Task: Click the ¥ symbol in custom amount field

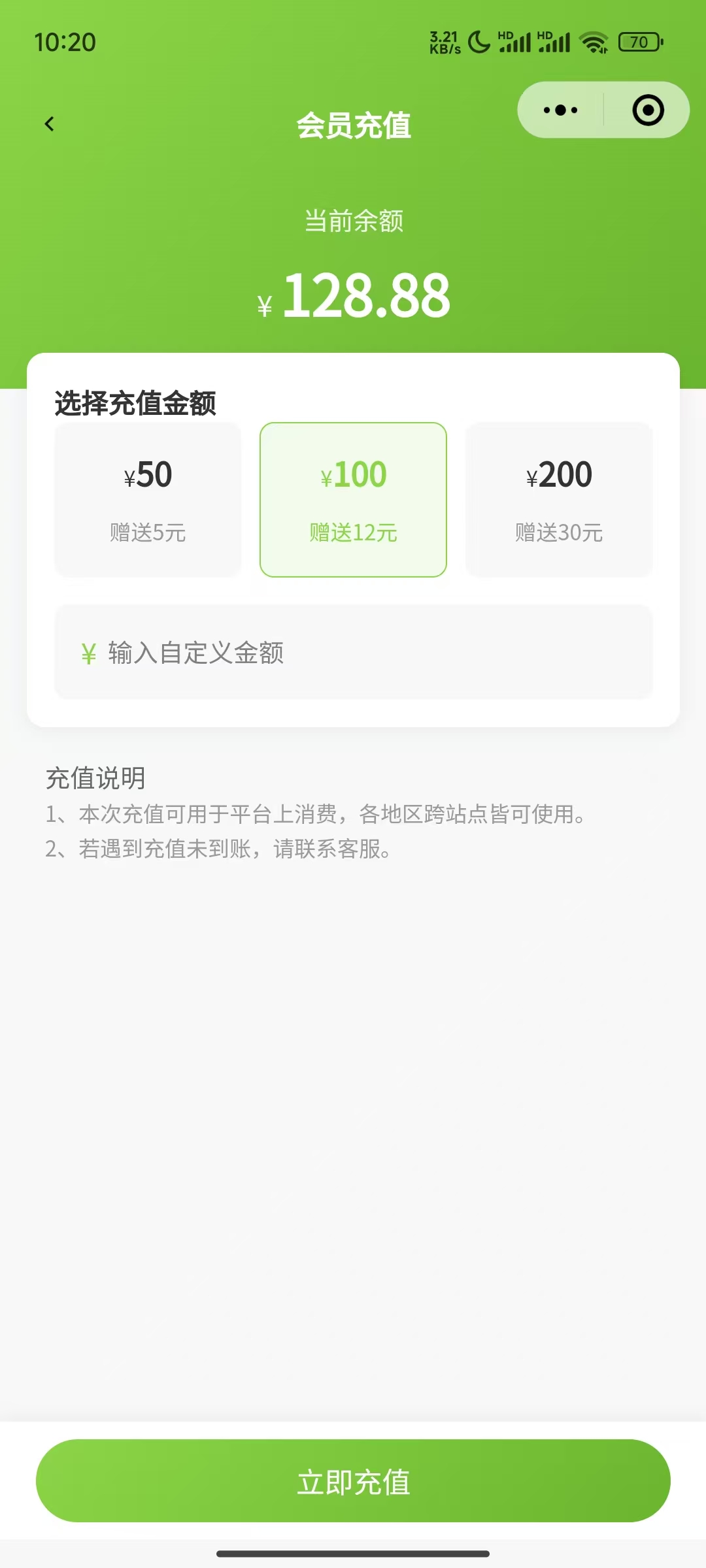Action: (88, 653)
